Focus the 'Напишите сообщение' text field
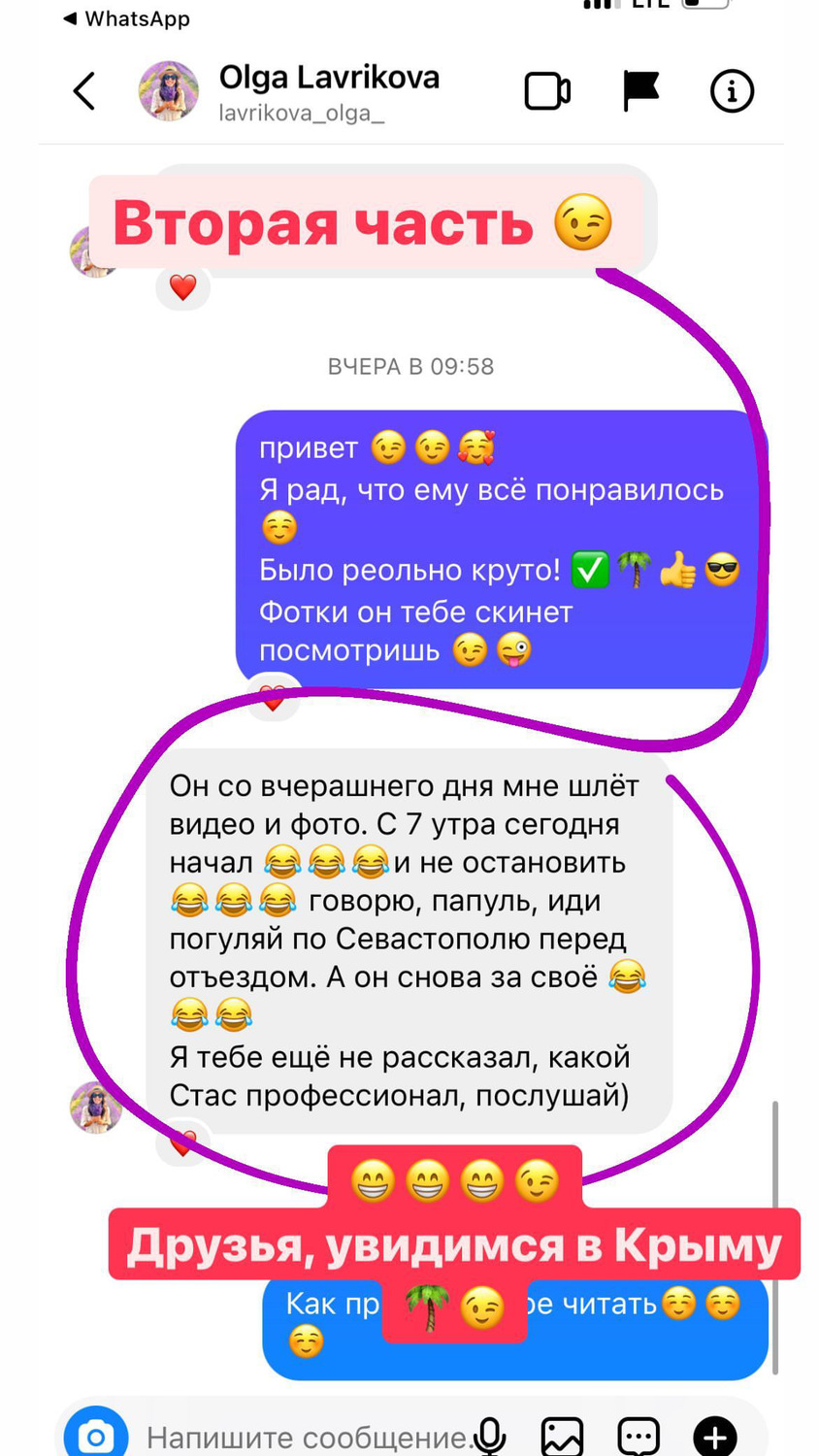 (309, 1438)
